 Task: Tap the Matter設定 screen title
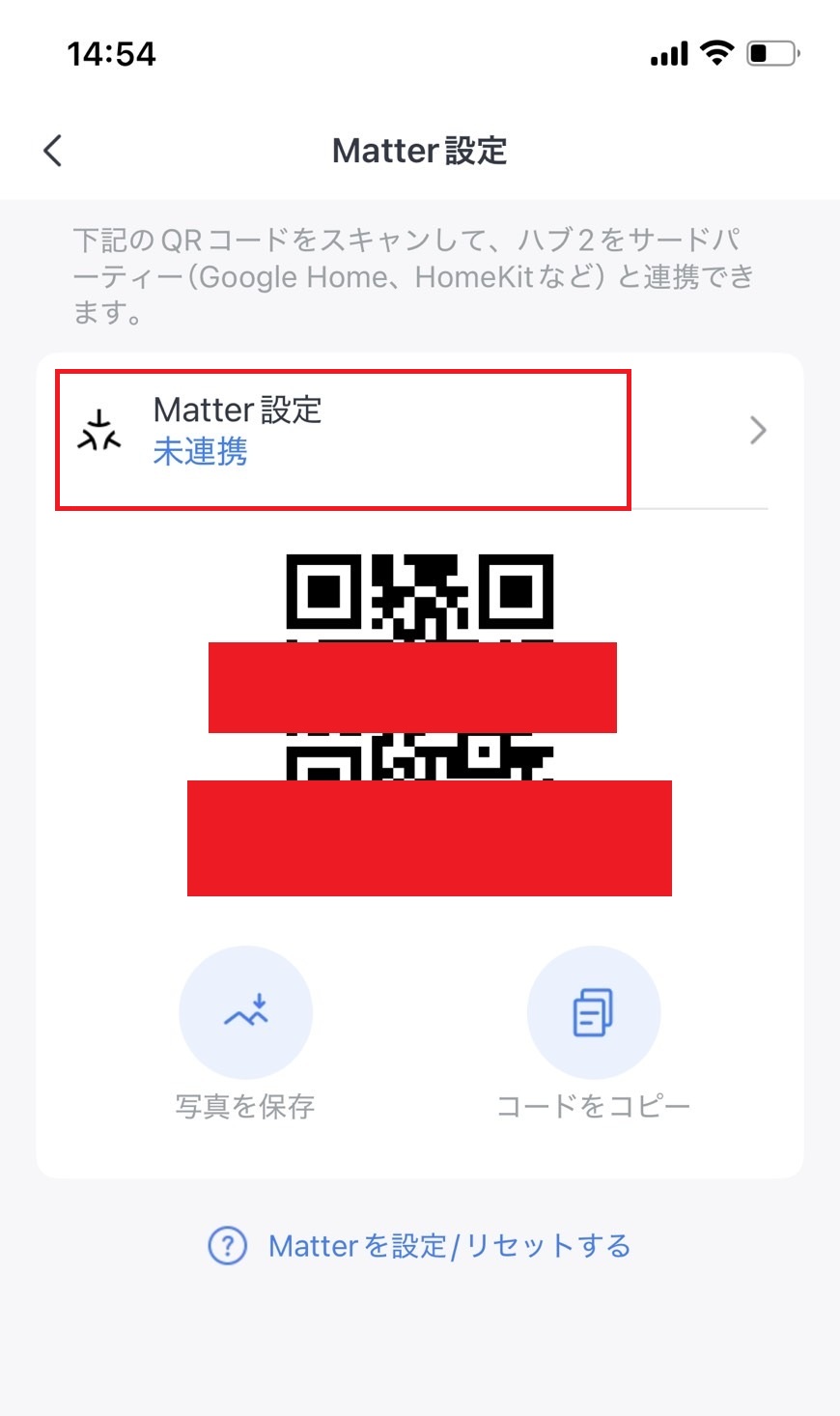pyautogui.click(x=418, y=151)
